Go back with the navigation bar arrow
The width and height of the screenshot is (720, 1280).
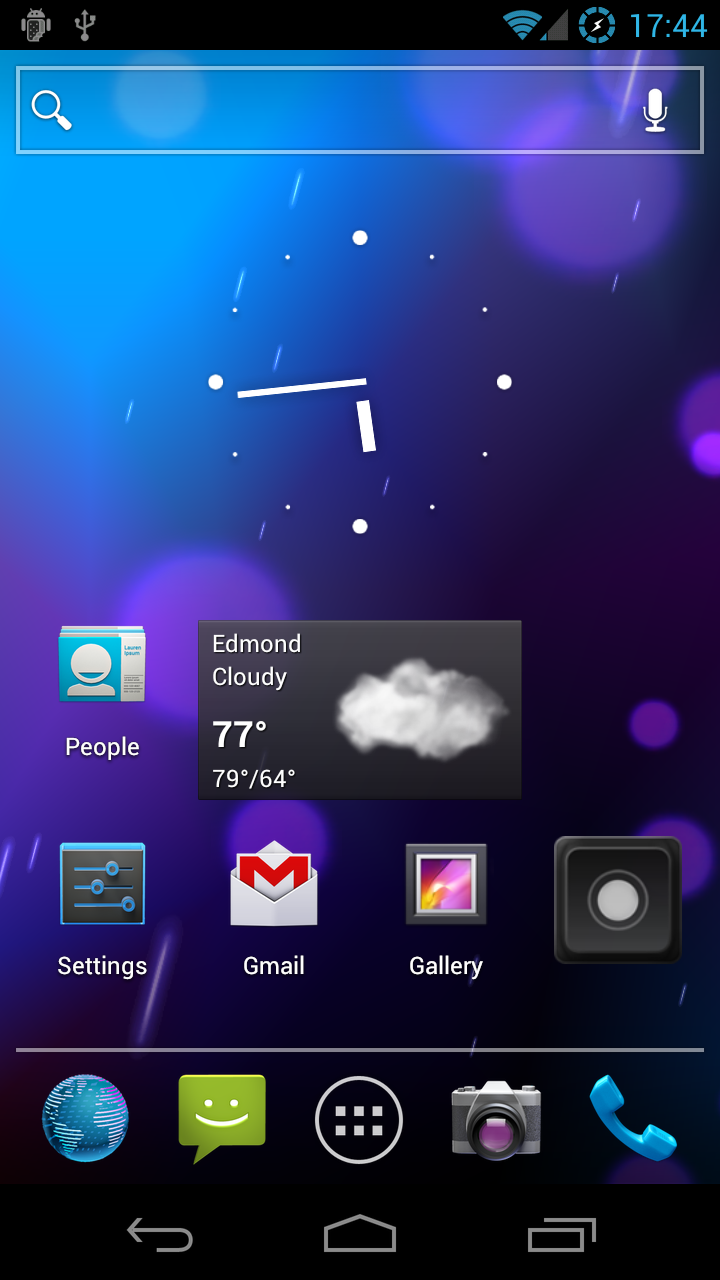(160, 1236)
